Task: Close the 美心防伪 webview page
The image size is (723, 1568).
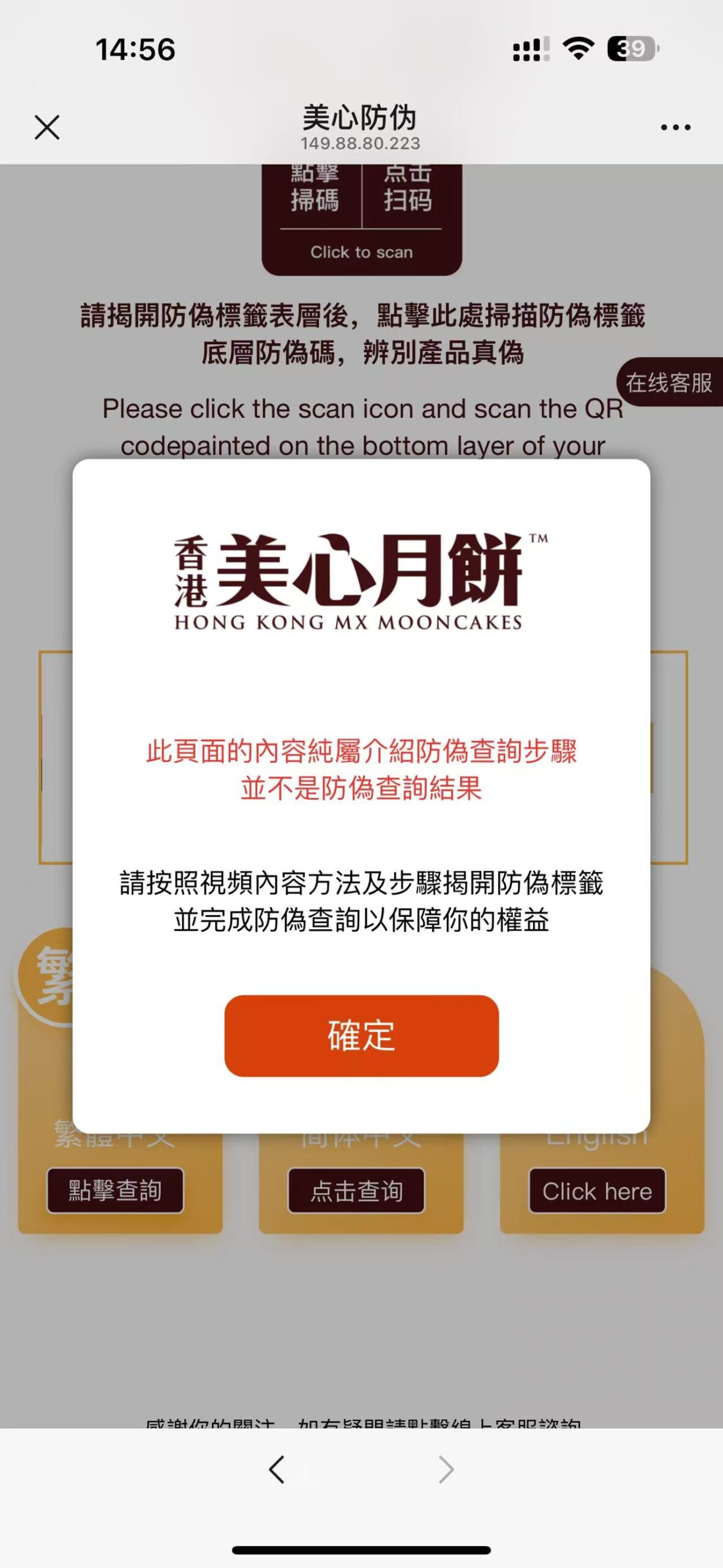Action: pyautogui.click(x=47, y=127)
